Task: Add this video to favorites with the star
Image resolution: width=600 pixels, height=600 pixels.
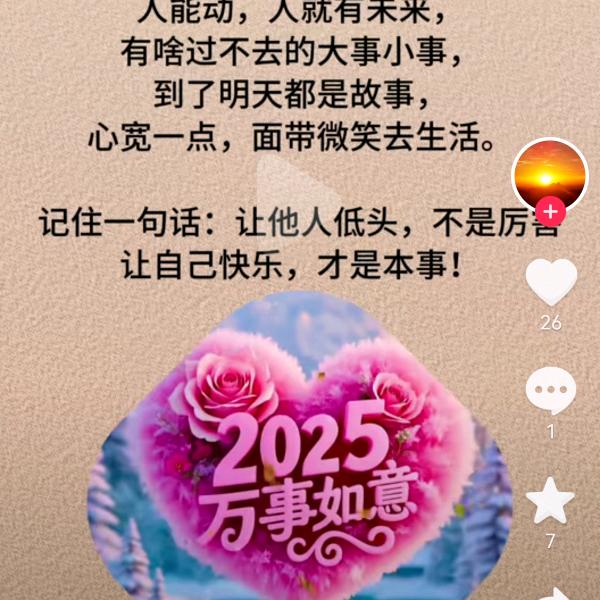Action: click(551, 500)
